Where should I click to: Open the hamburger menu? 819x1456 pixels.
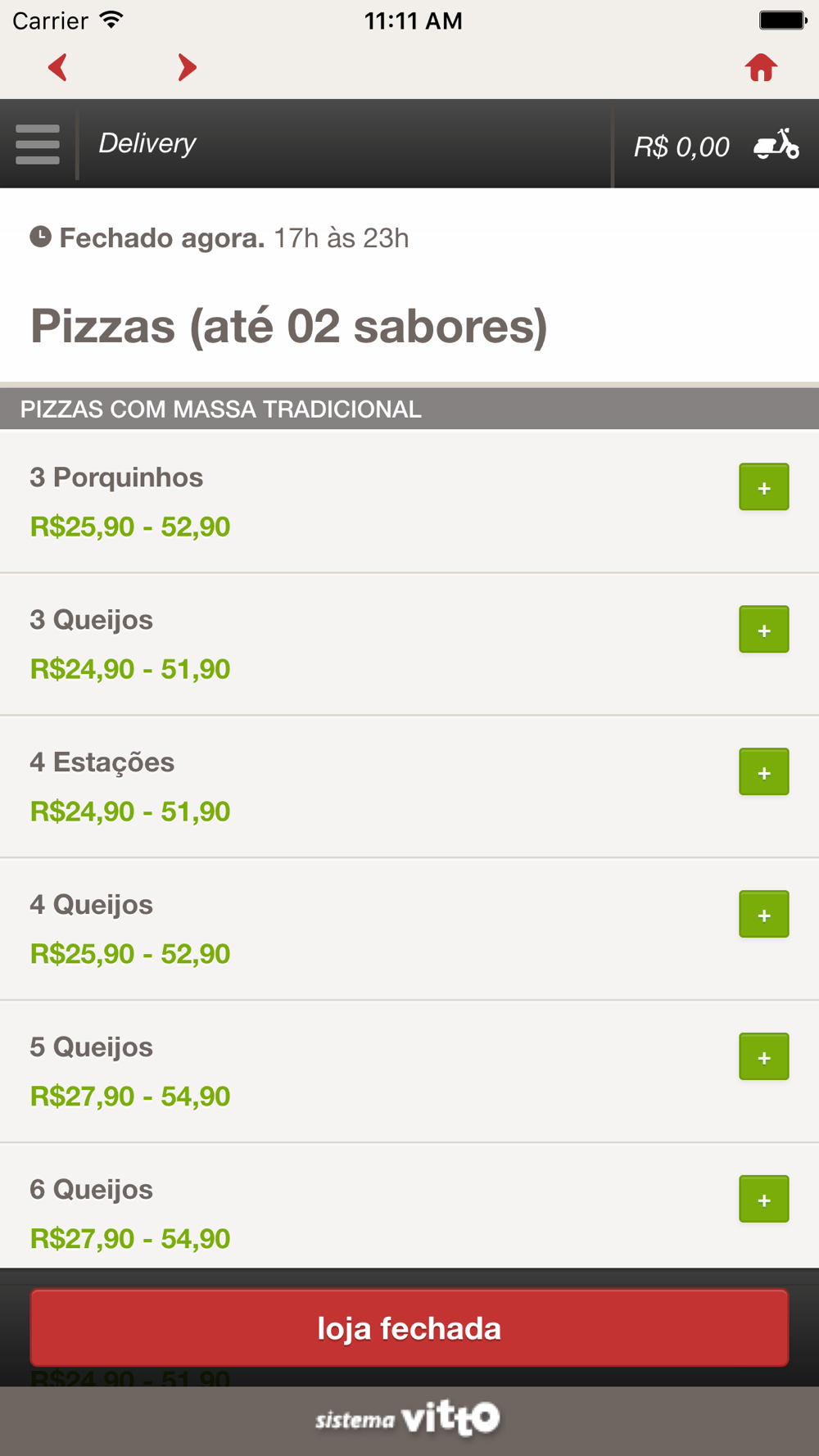coord(38,144)
